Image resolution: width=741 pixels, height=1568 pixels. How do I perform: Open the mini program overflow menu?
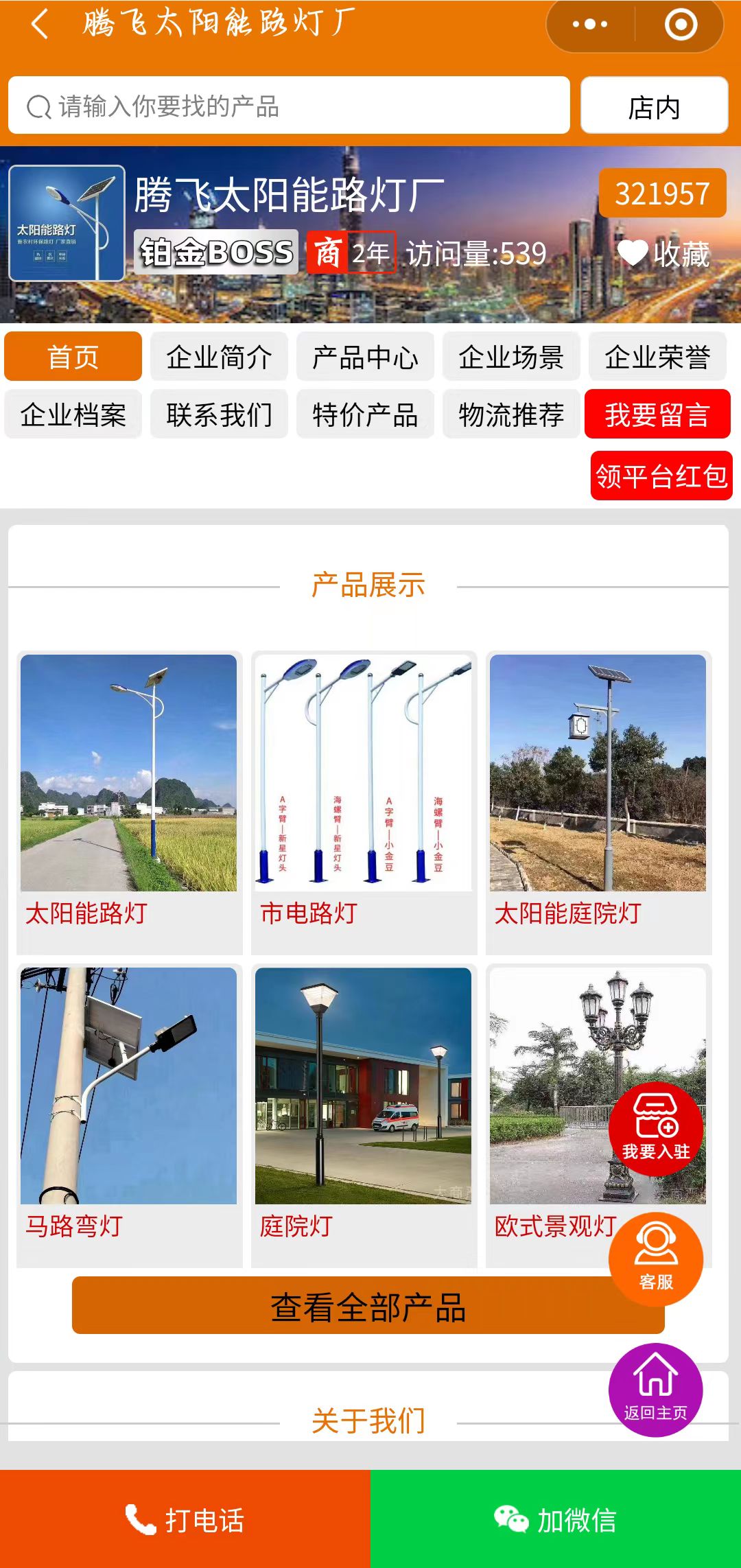pyautogui.click(x=590, y=25)
